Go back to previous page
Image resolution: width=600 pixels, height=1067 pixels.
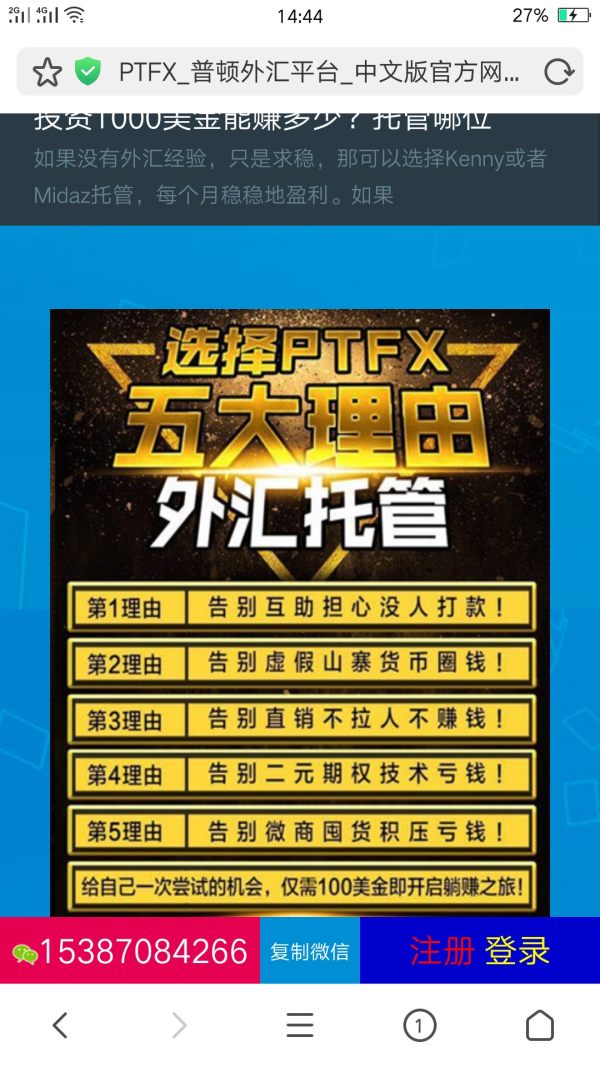[60, 1025]
